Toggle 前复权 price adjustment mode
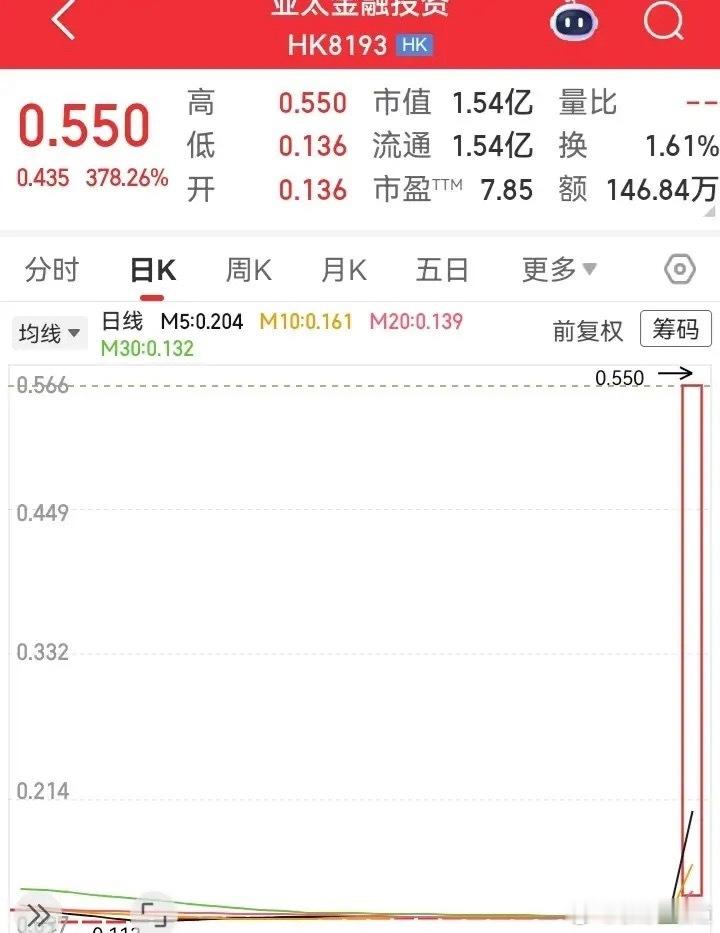The height and width of the screenshot is (933, 720). [590, 331]
